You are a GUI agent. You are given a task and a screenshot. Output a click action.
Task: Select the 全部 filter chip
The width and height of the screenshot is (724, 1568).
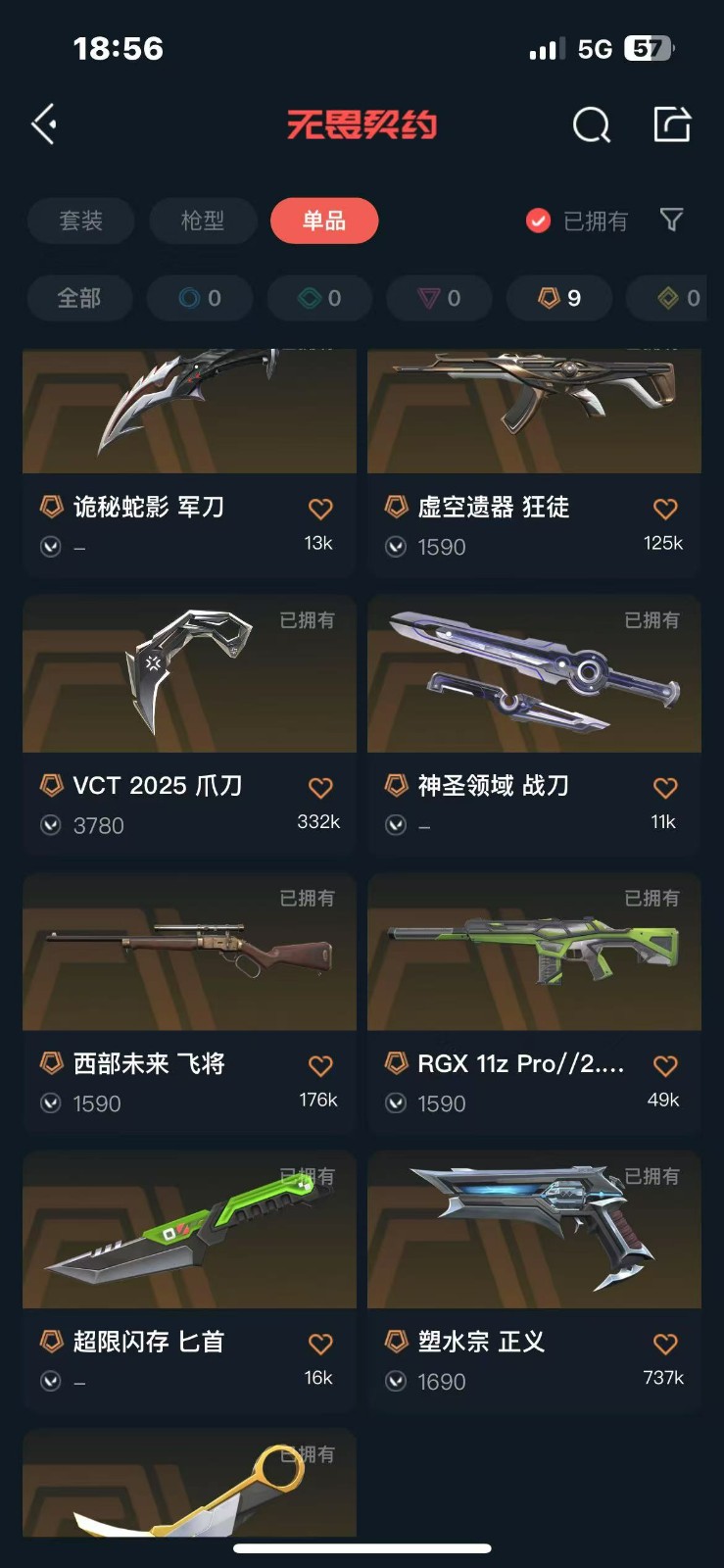(x=79, y=298)
